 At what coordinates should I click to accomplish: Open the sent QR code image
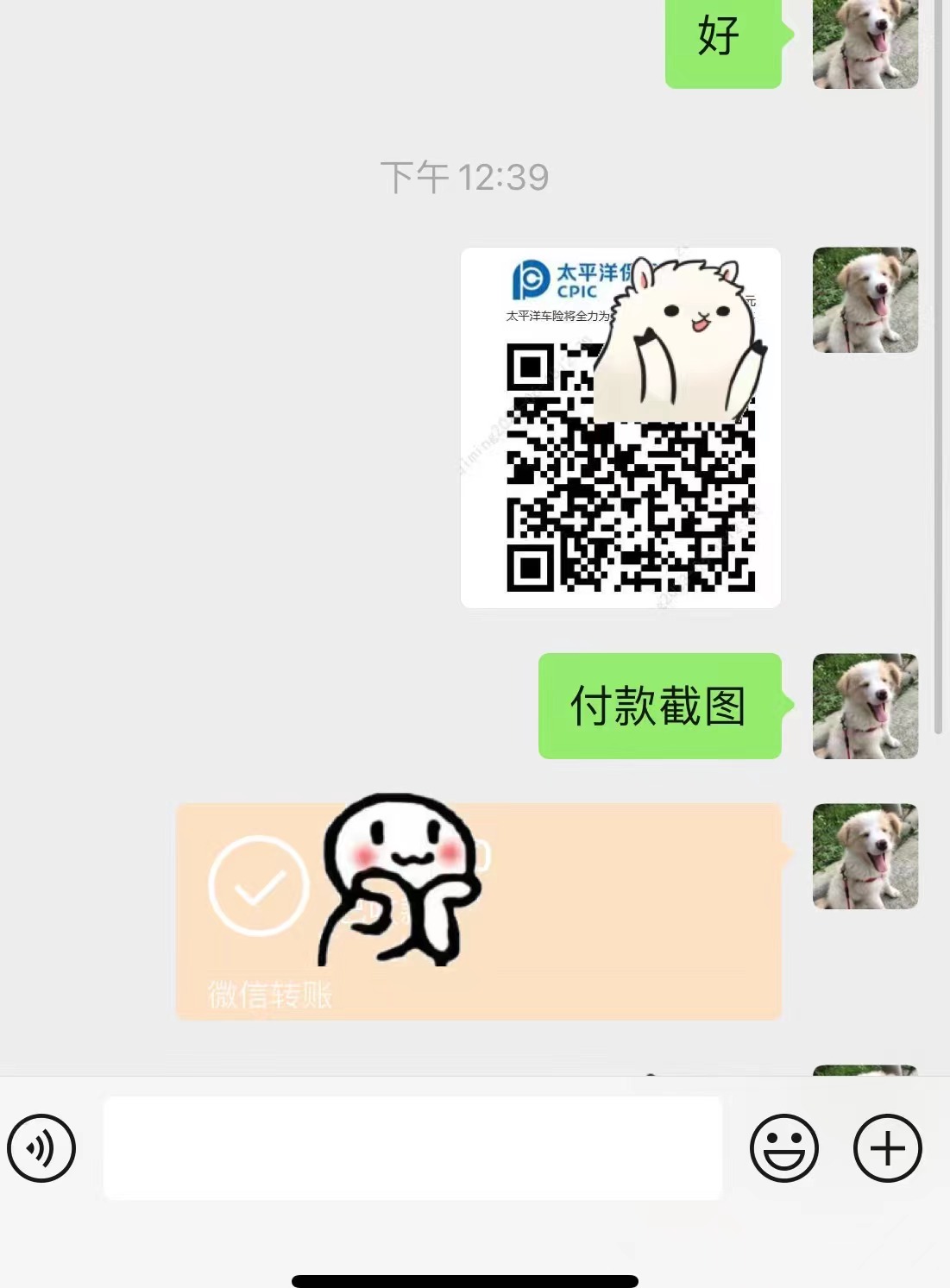coord(620,428)
